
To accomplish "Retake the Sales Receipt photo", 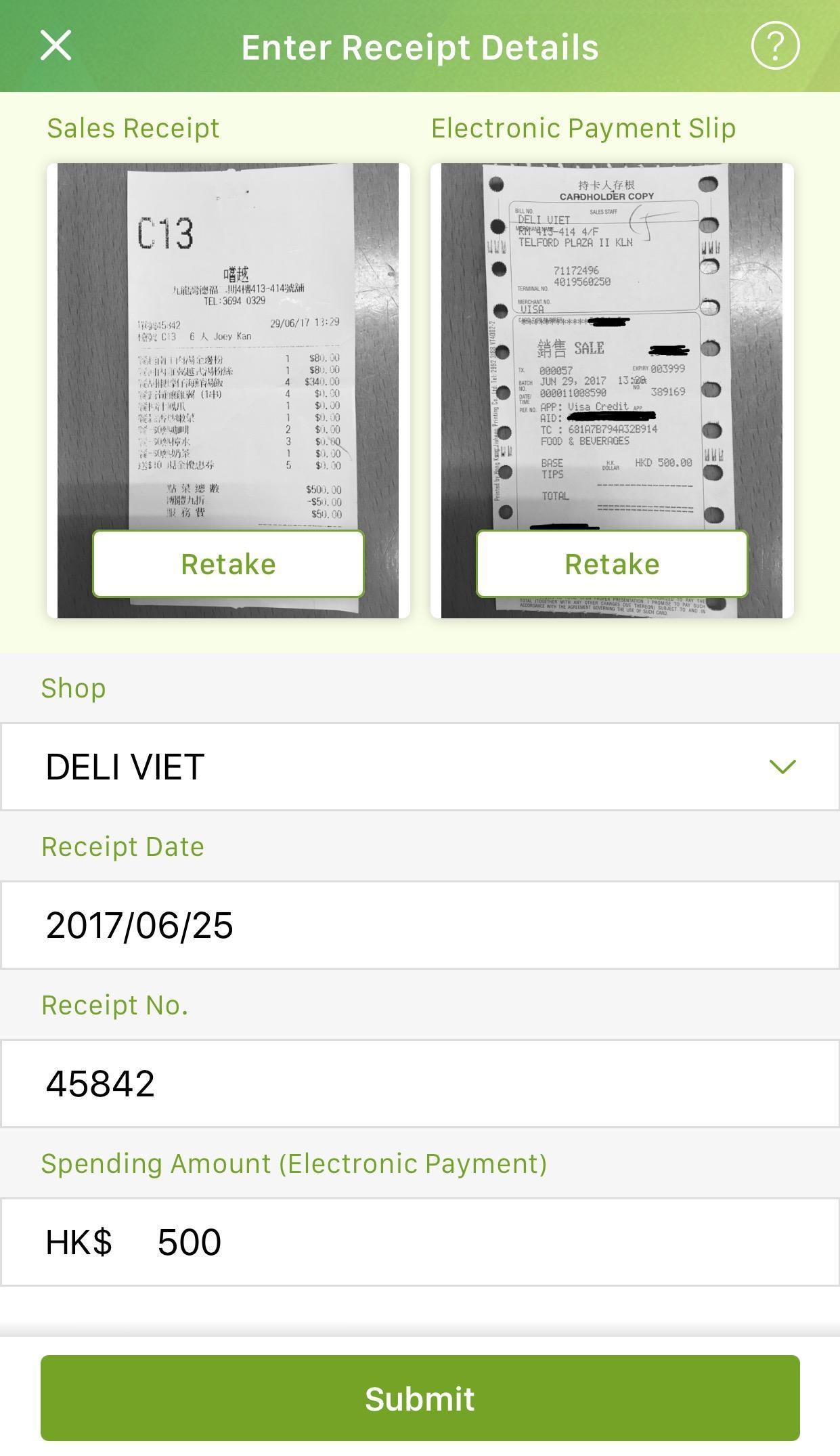I will click(228, 564).
